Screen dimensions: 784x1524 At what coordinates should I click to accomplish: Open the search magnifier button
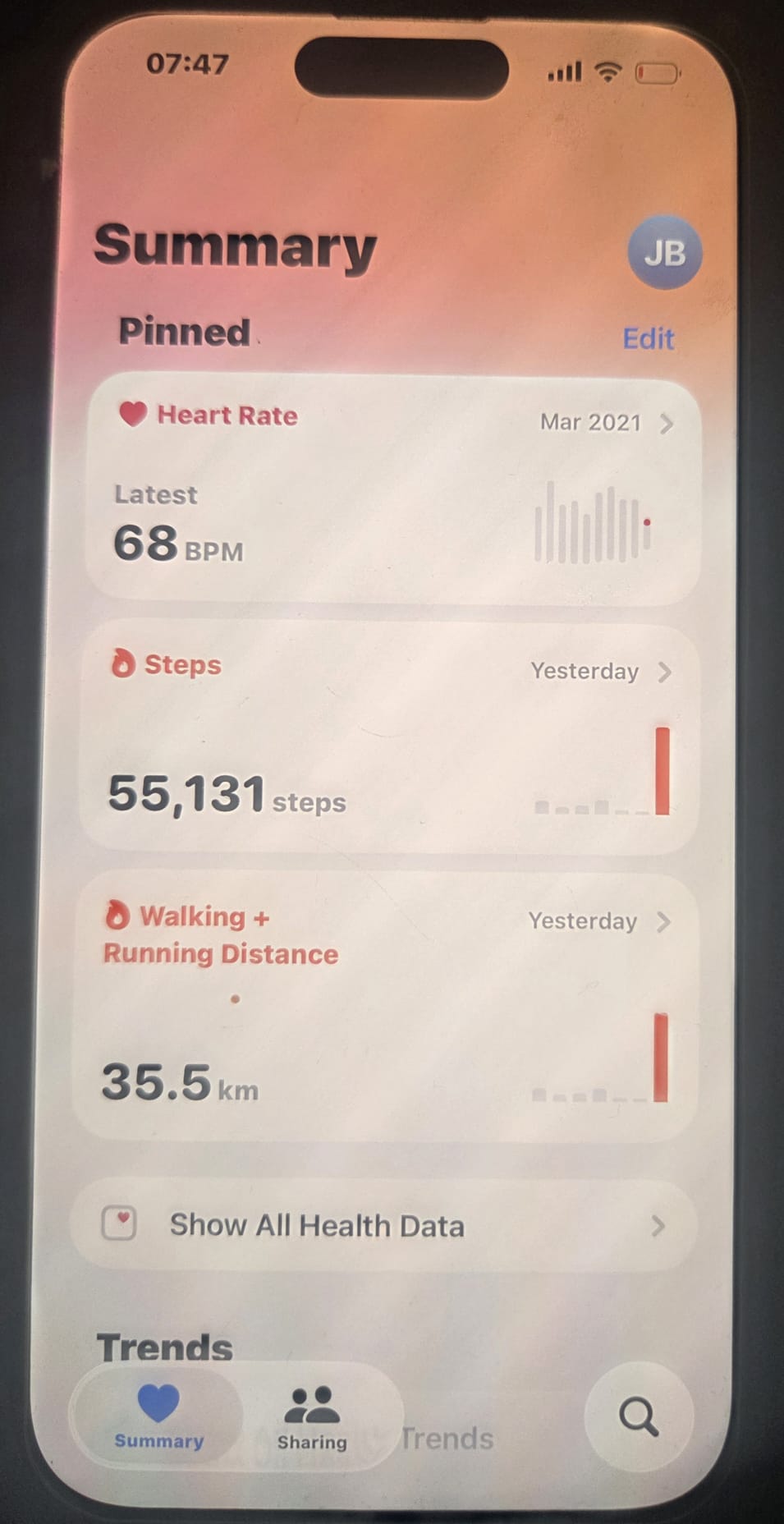(x=638, y=1416)
